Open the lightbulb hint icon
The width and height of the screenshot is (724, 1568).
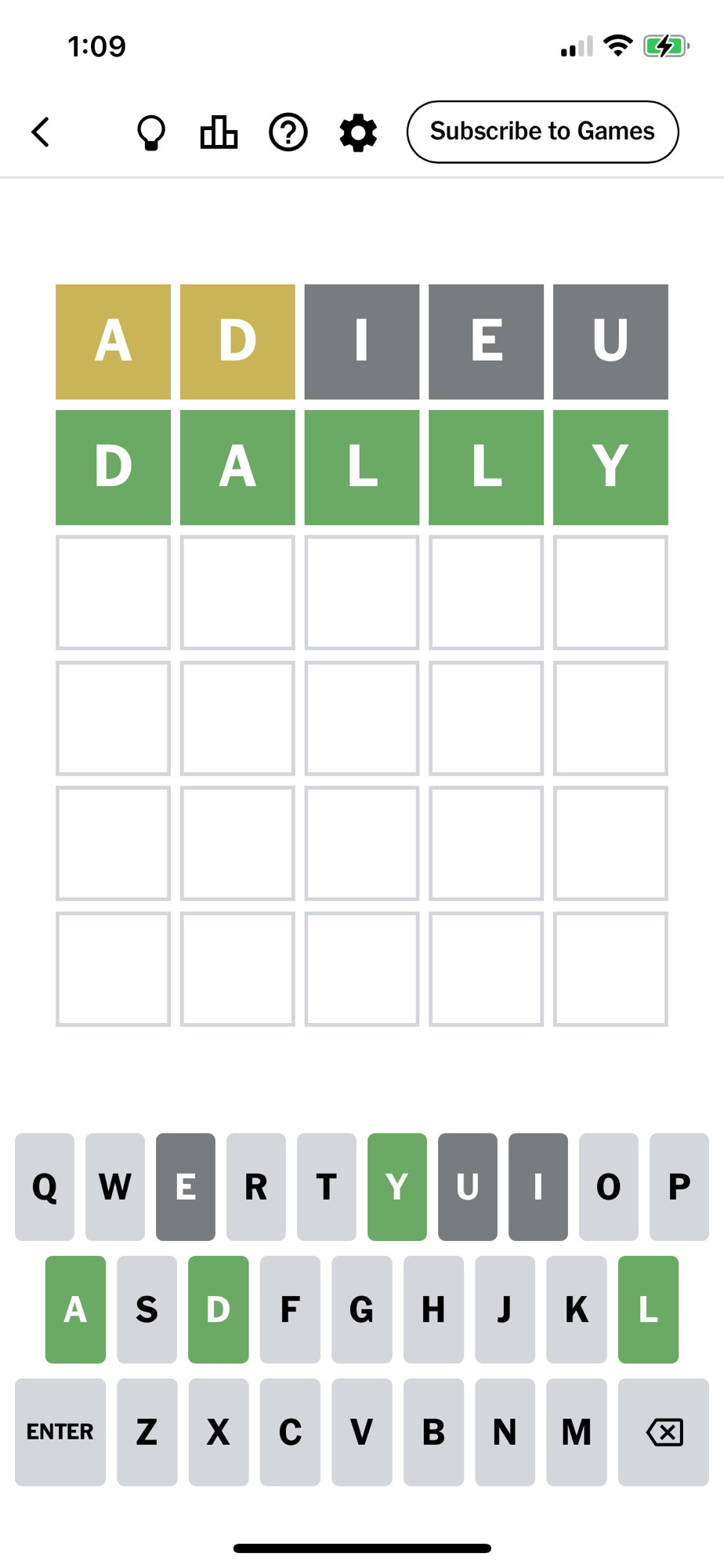tap(151, 132)
